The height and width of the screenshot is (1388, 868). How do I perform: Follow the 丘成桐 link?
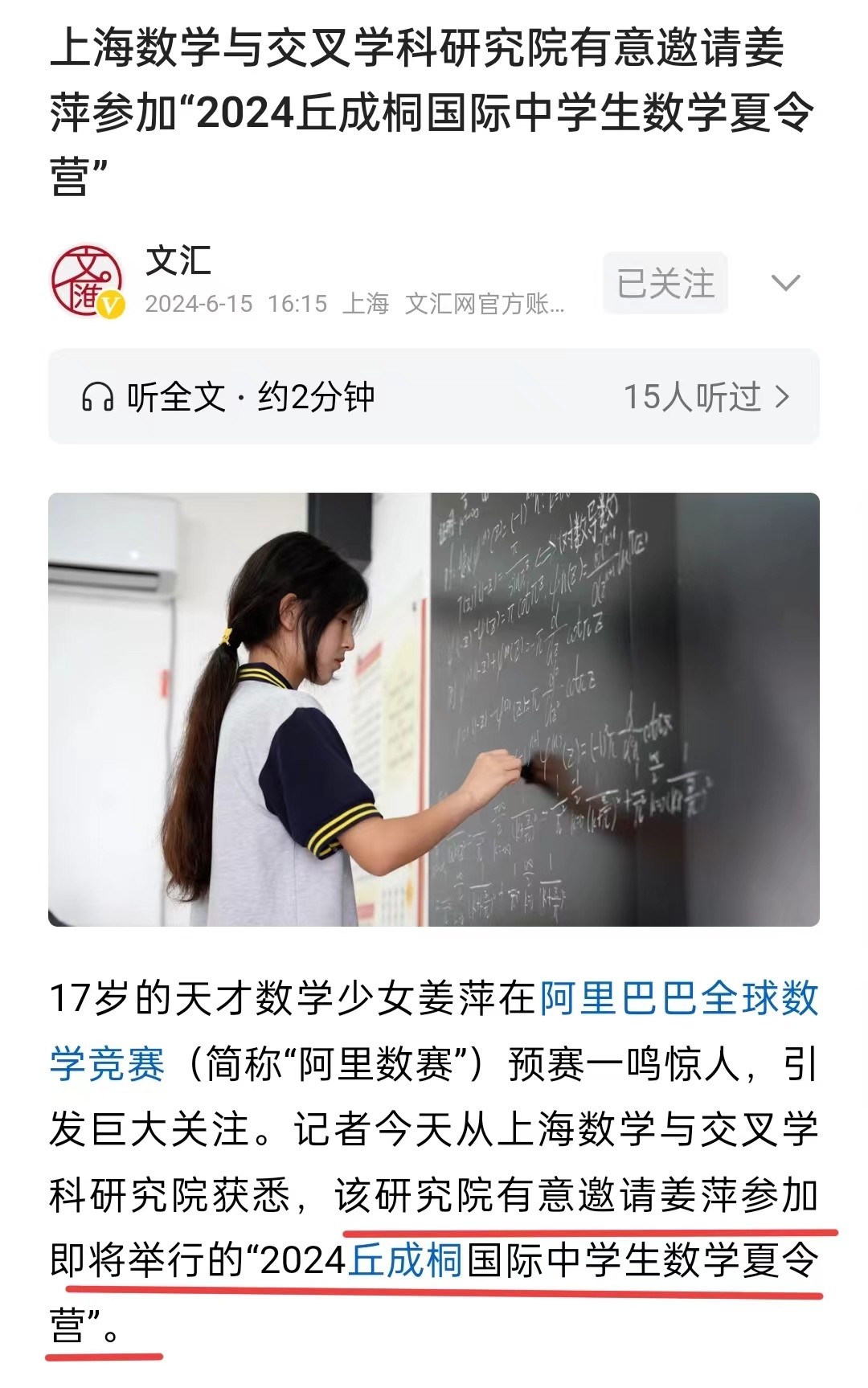click(x=406, y=1259)
